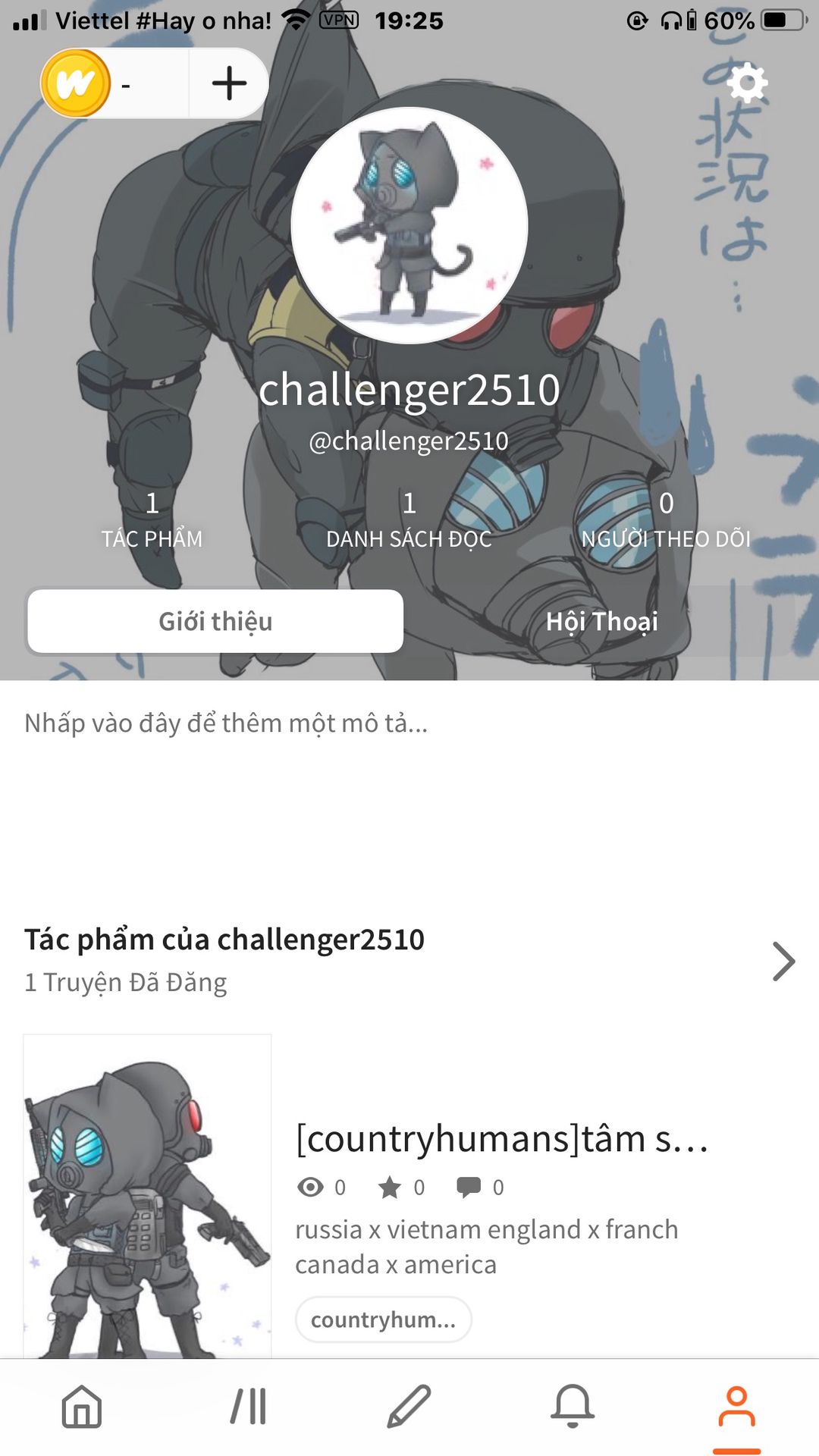Open the settings gear icon
Image resolution: width=819 pixels, height=1456 pixels.
(747, 83)
